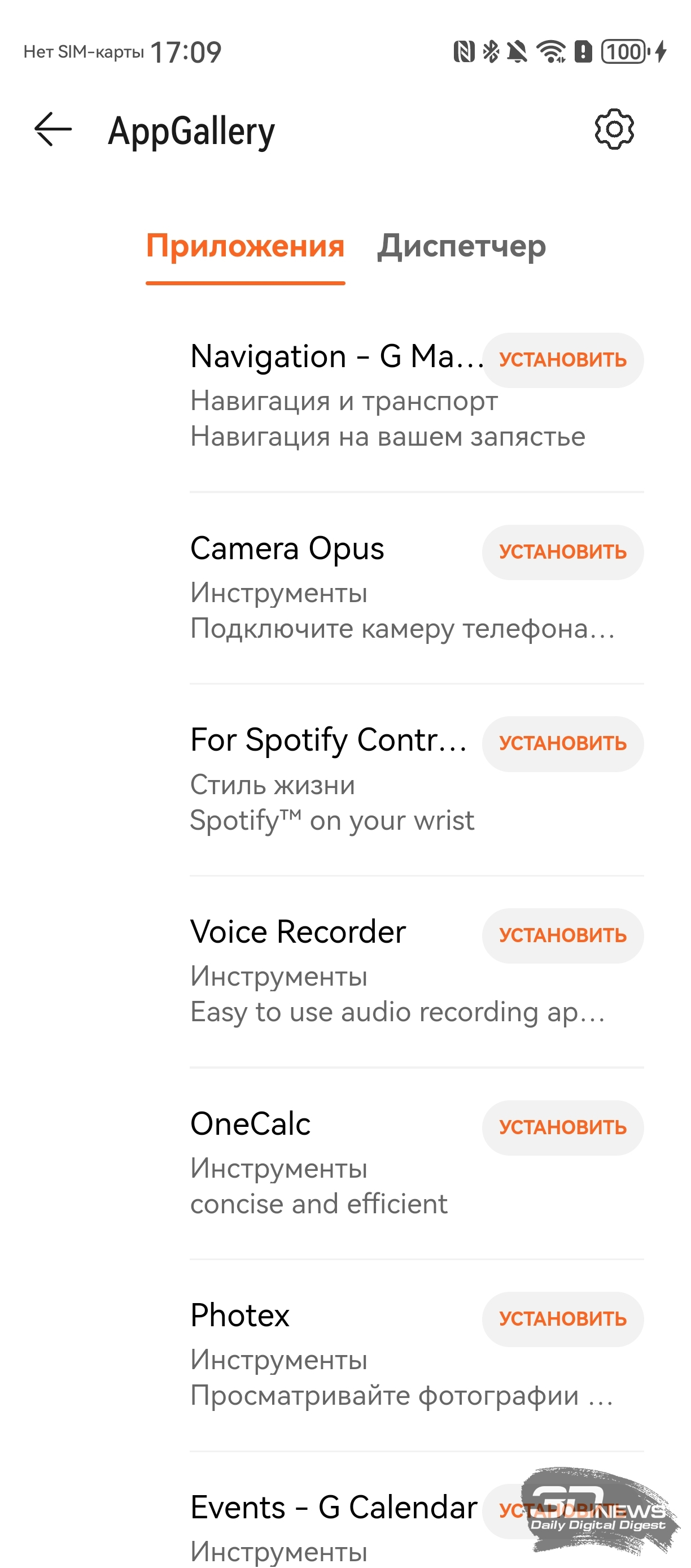Install For Spotify Control app
The width and height of the screenshot is (691, 1568).
tap(562, 744)
